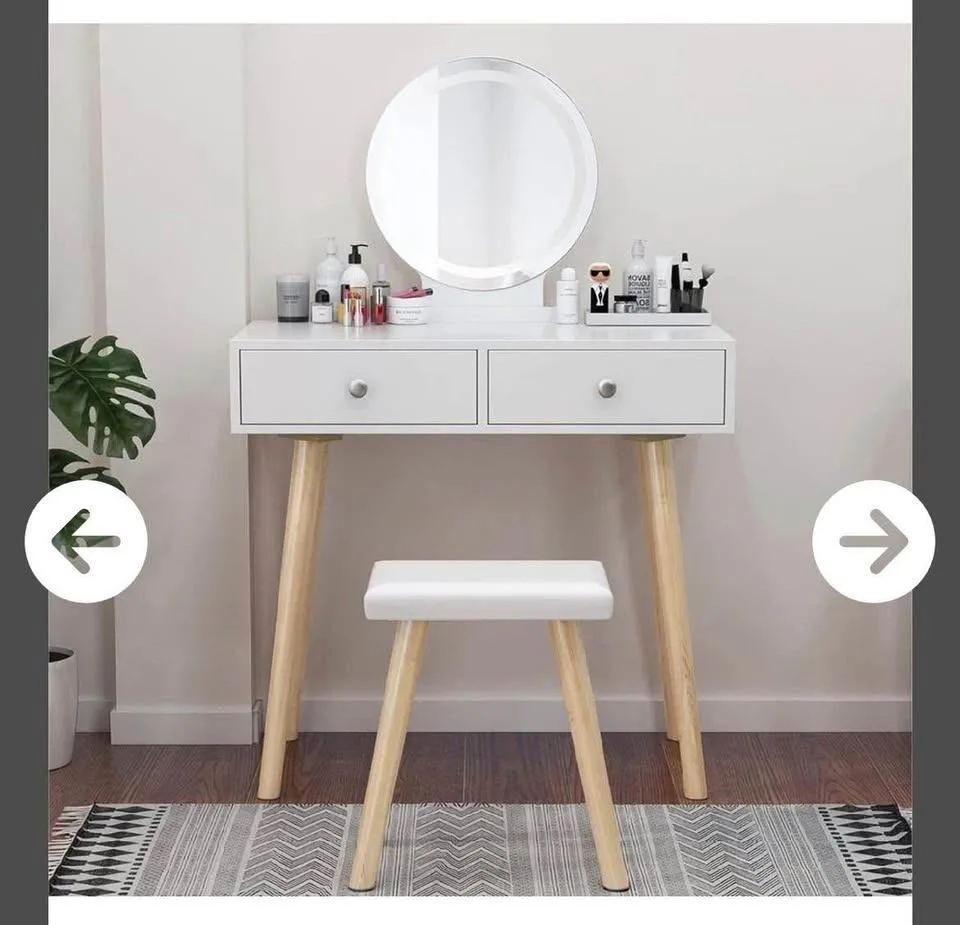Go to the previous product image

tap(86, 541)
